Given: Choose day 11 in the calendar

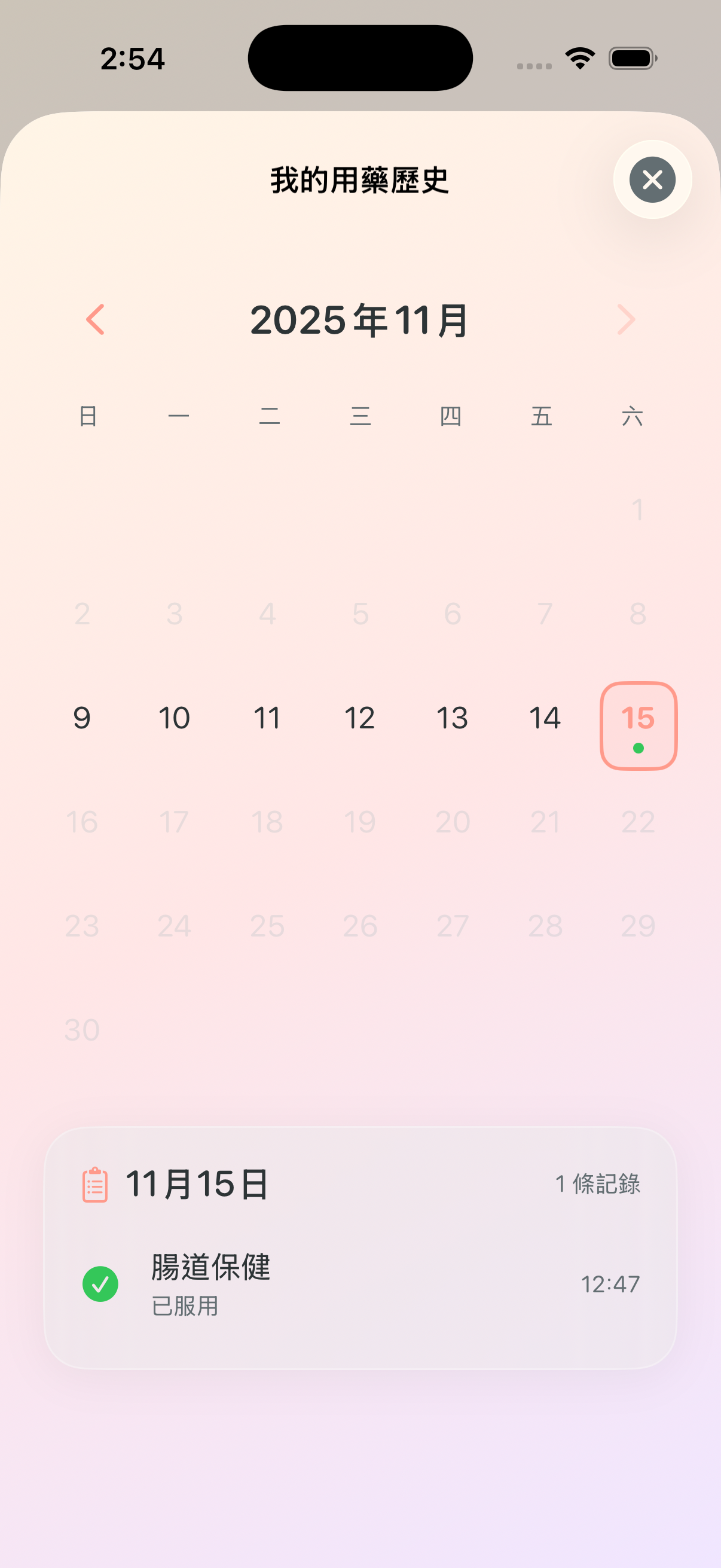Looking at the screenshot, I should click(x=267, y=718).
